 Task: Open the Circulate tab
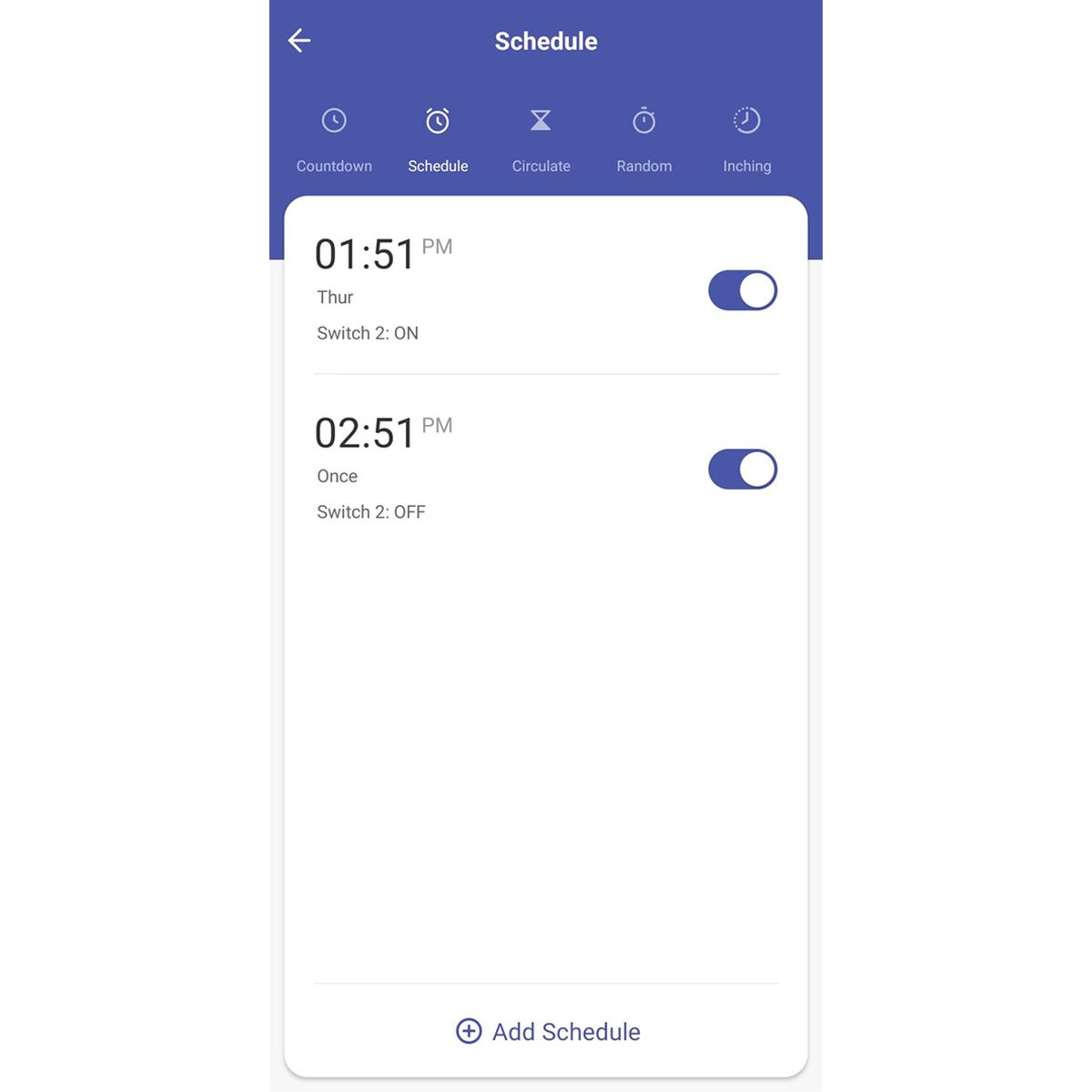click(541, 138)
